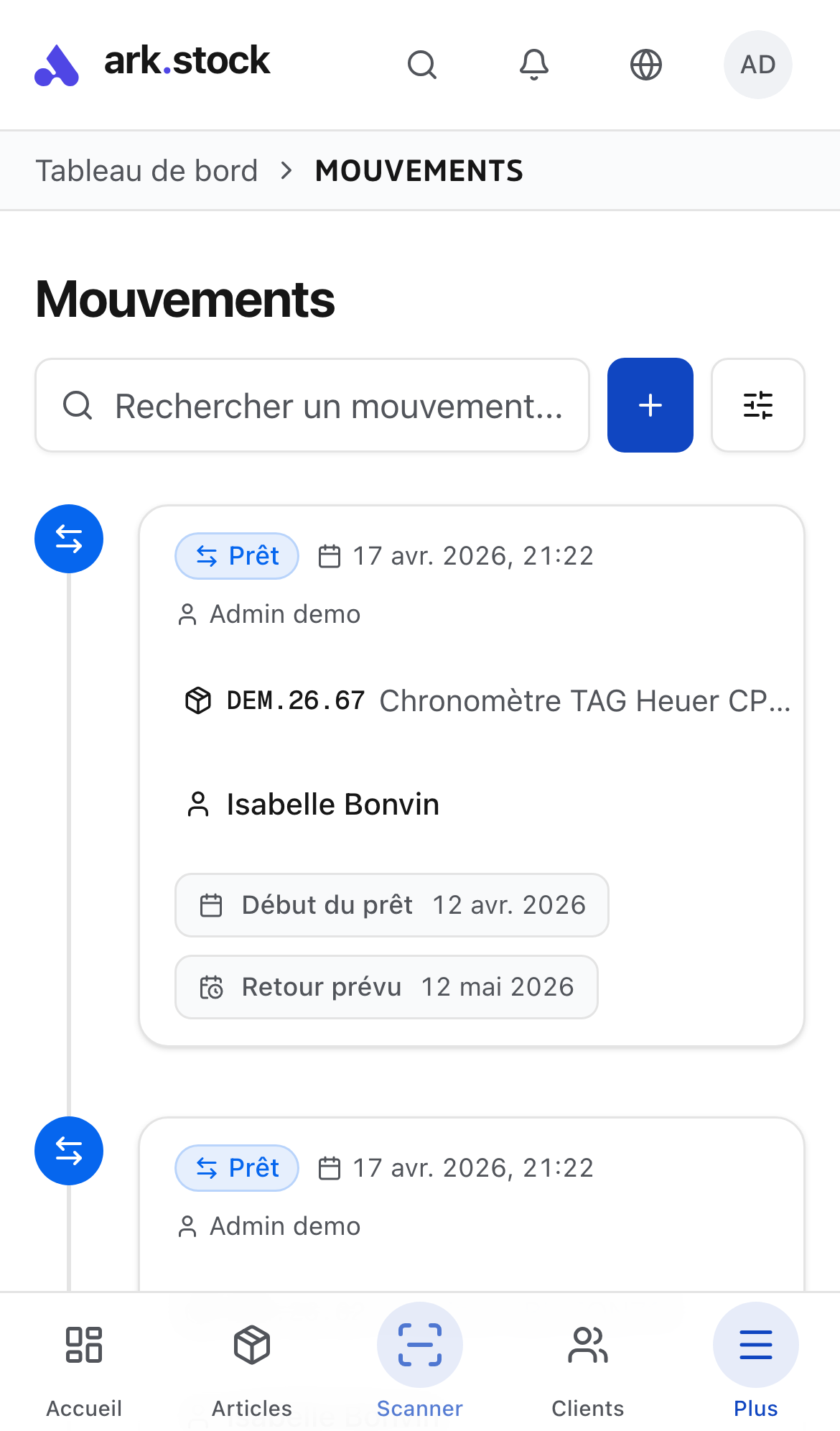
Task: Click the Rechercher un mouvement search field
Action: pos(312,404)
